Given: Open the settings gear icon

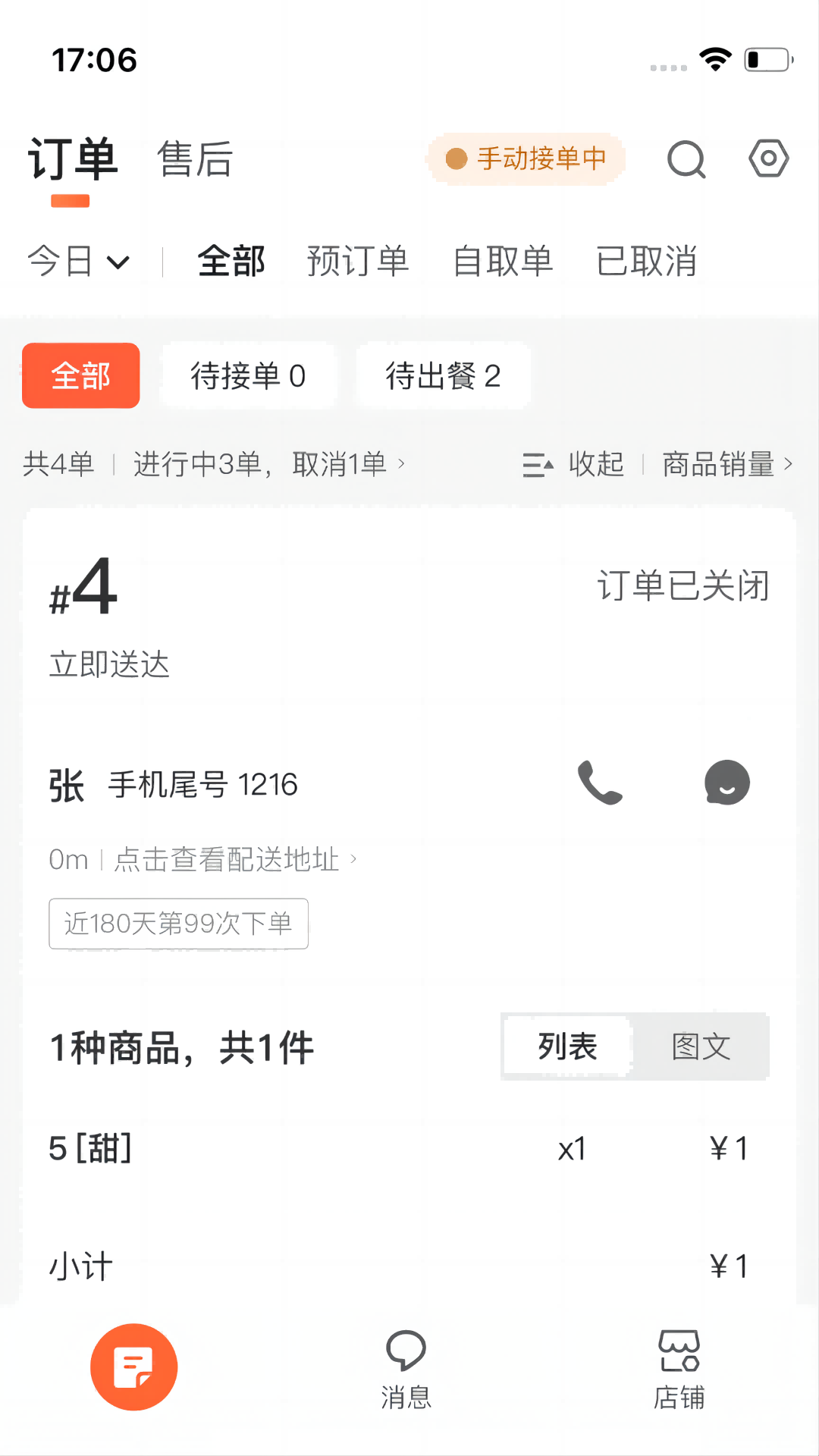Looking at the screenshot, I should [768, 158].
